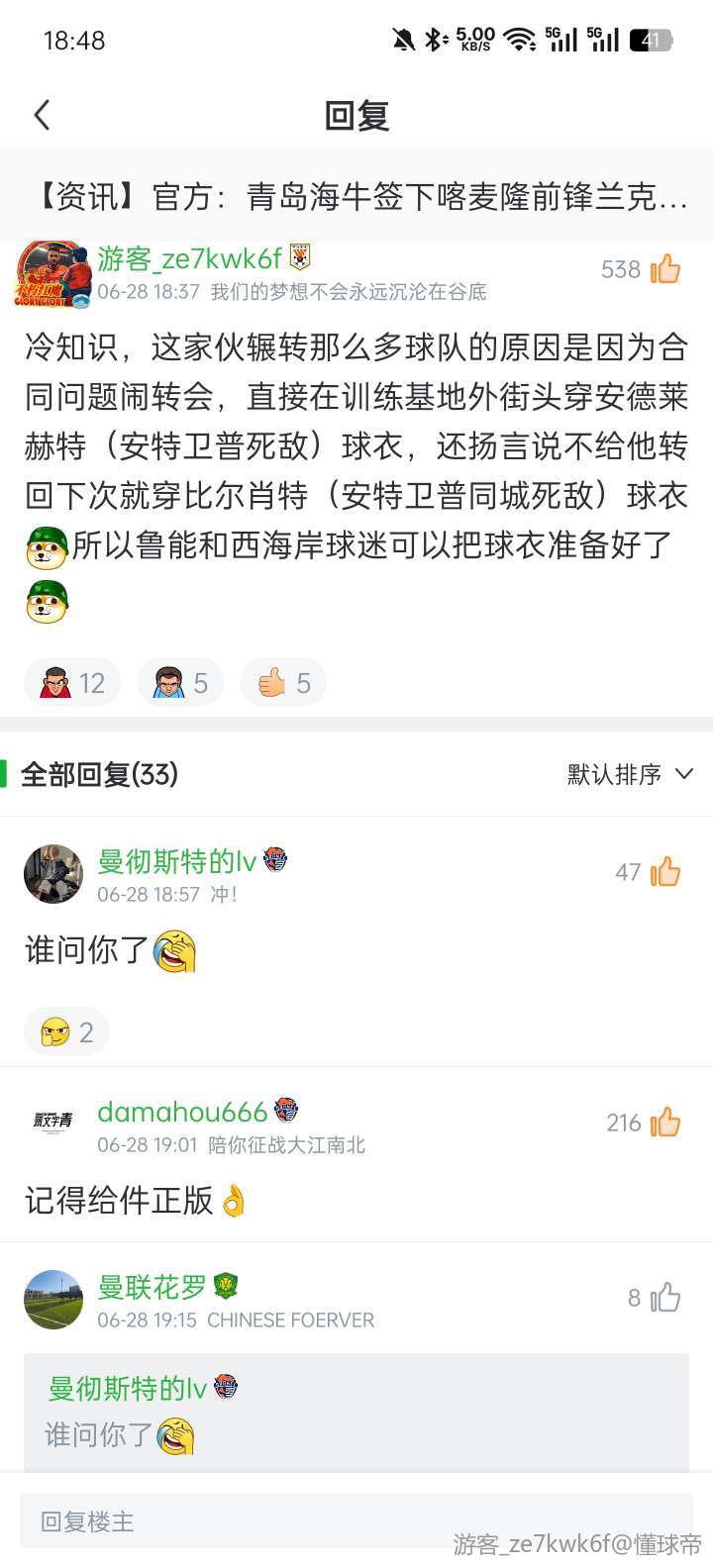Viewport: 713px width, 1568px height.
Task: Go back using the top arrow
Action: tap(42, 116)
